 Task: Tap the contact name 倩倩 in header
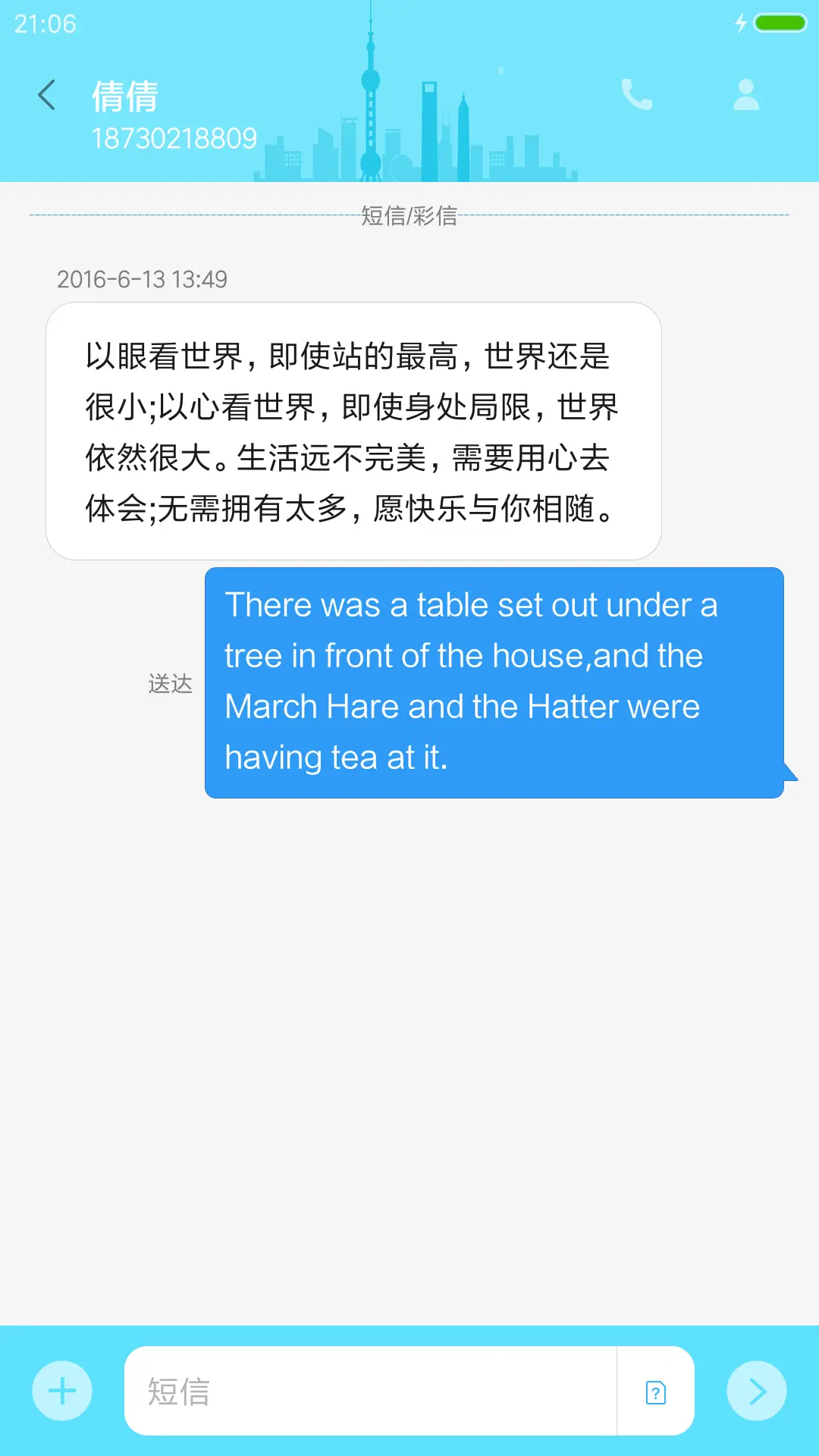coord(124,96)
